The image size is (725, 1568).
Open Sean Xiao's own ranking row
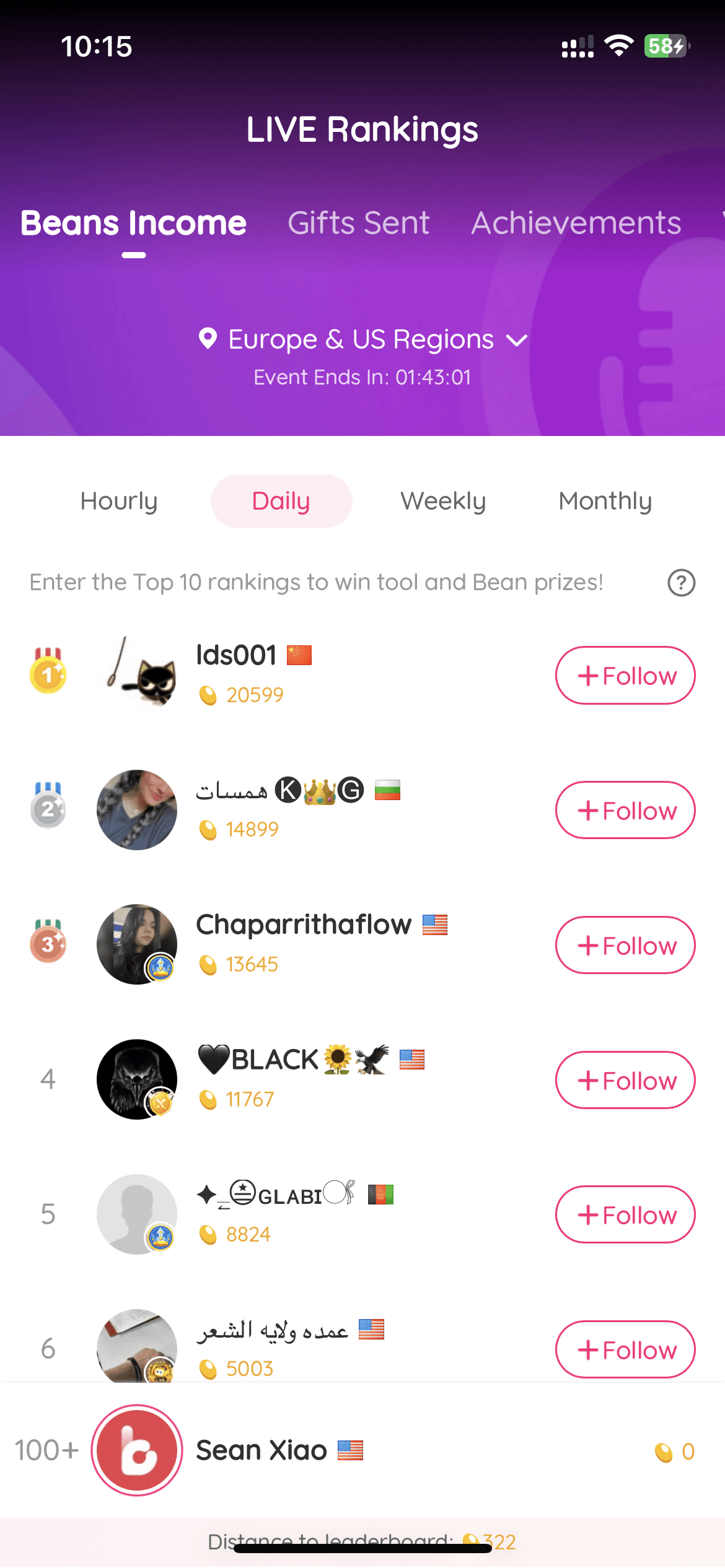[x=362, y=1450]
